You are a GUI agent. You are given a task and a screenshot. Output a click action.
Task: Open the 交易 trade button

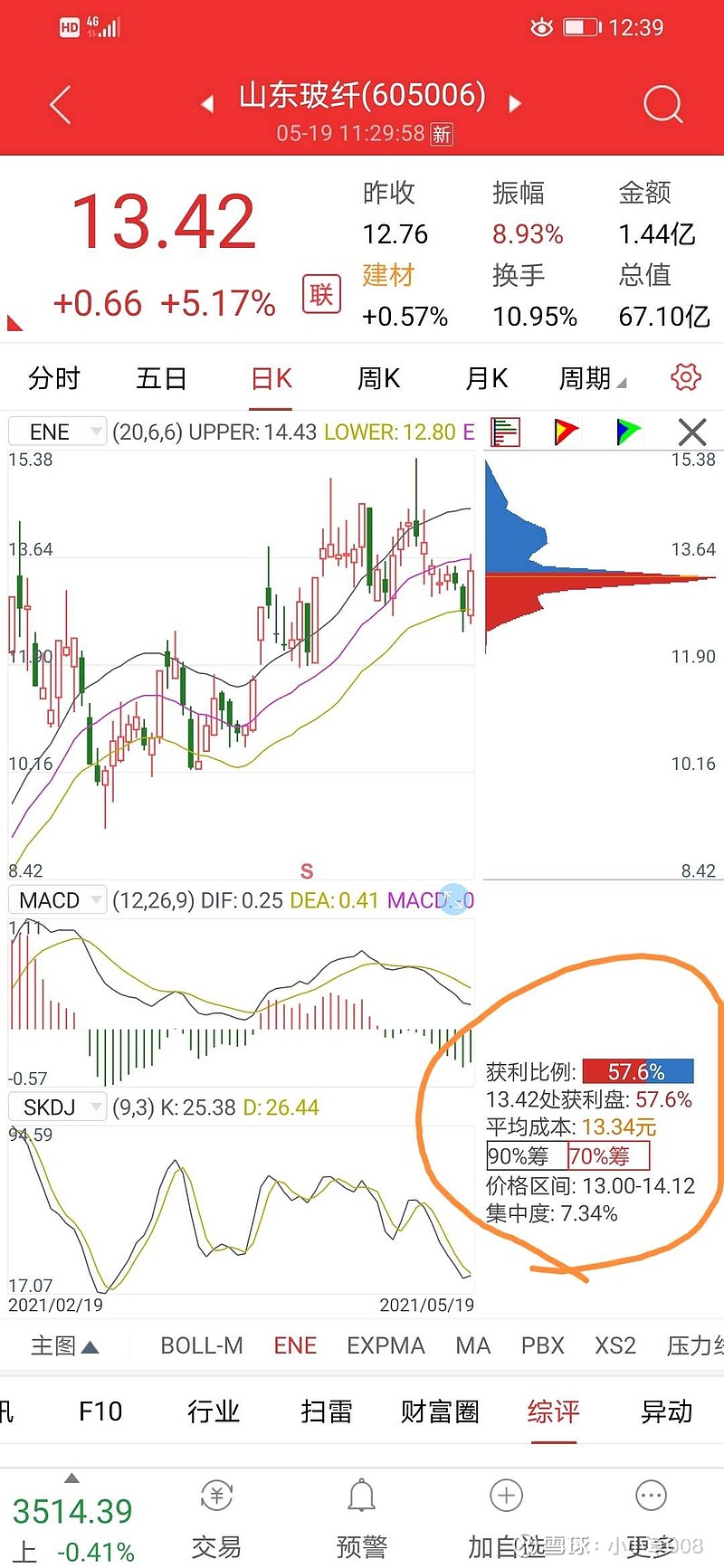coord(216,1519)
